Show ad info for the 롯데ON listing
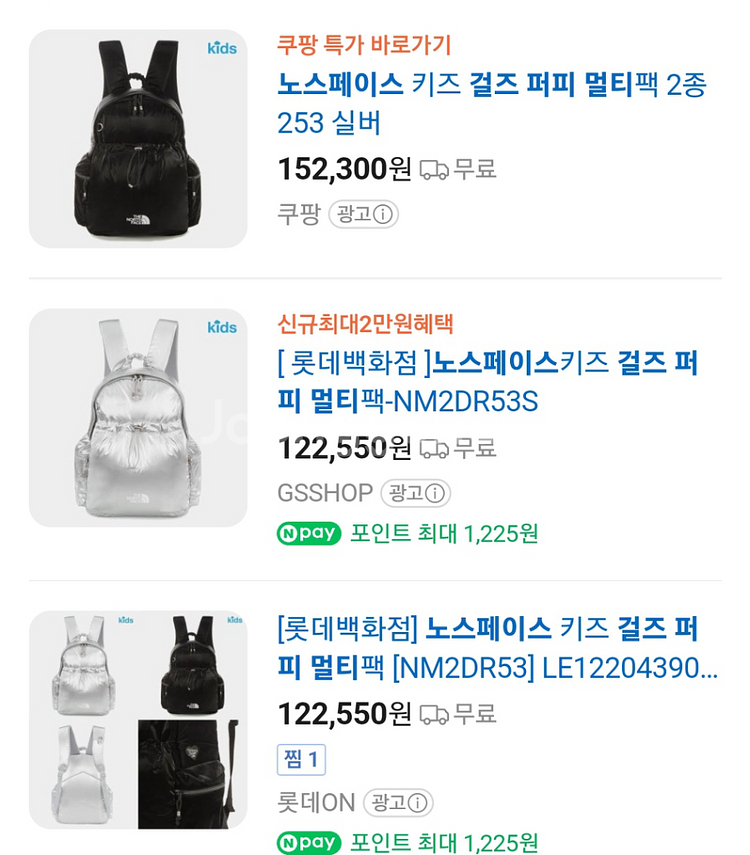Viewport: 750px width, 855px height. [x=398, y=802]
